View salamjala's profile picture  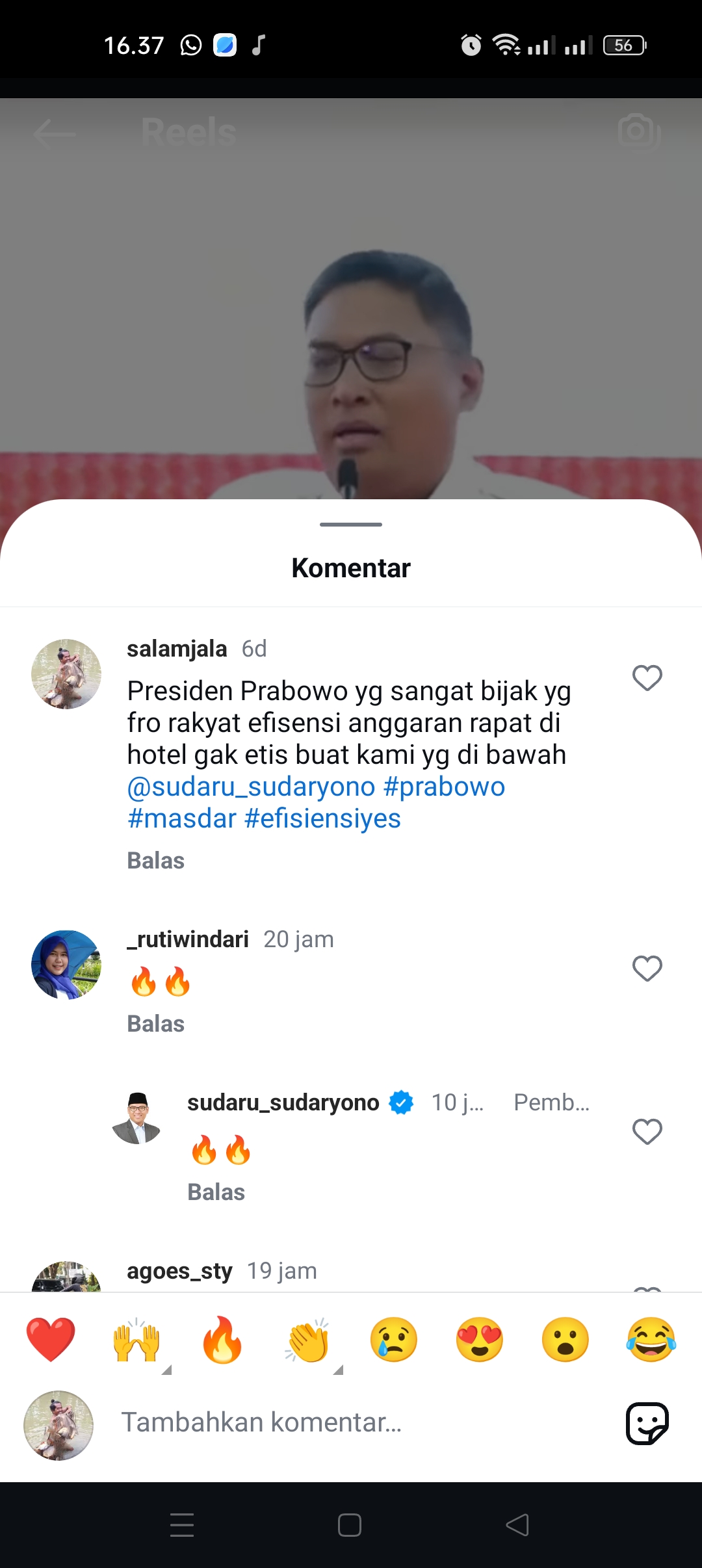coord(66,674)
